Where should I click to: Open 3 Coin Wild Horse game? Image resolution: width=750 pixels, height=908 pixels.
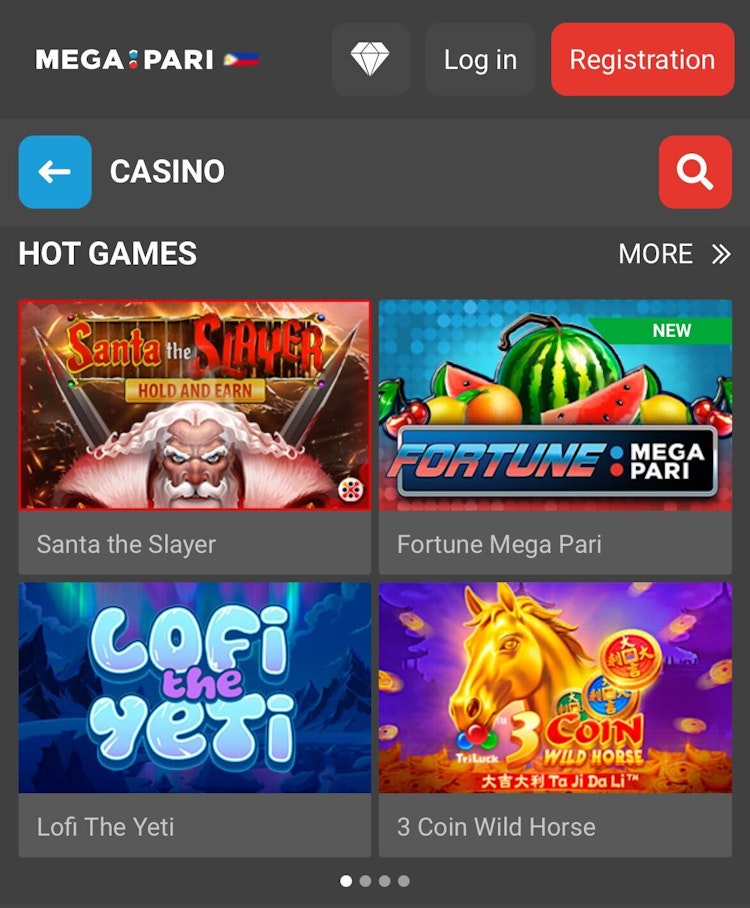tap(555, 688)
